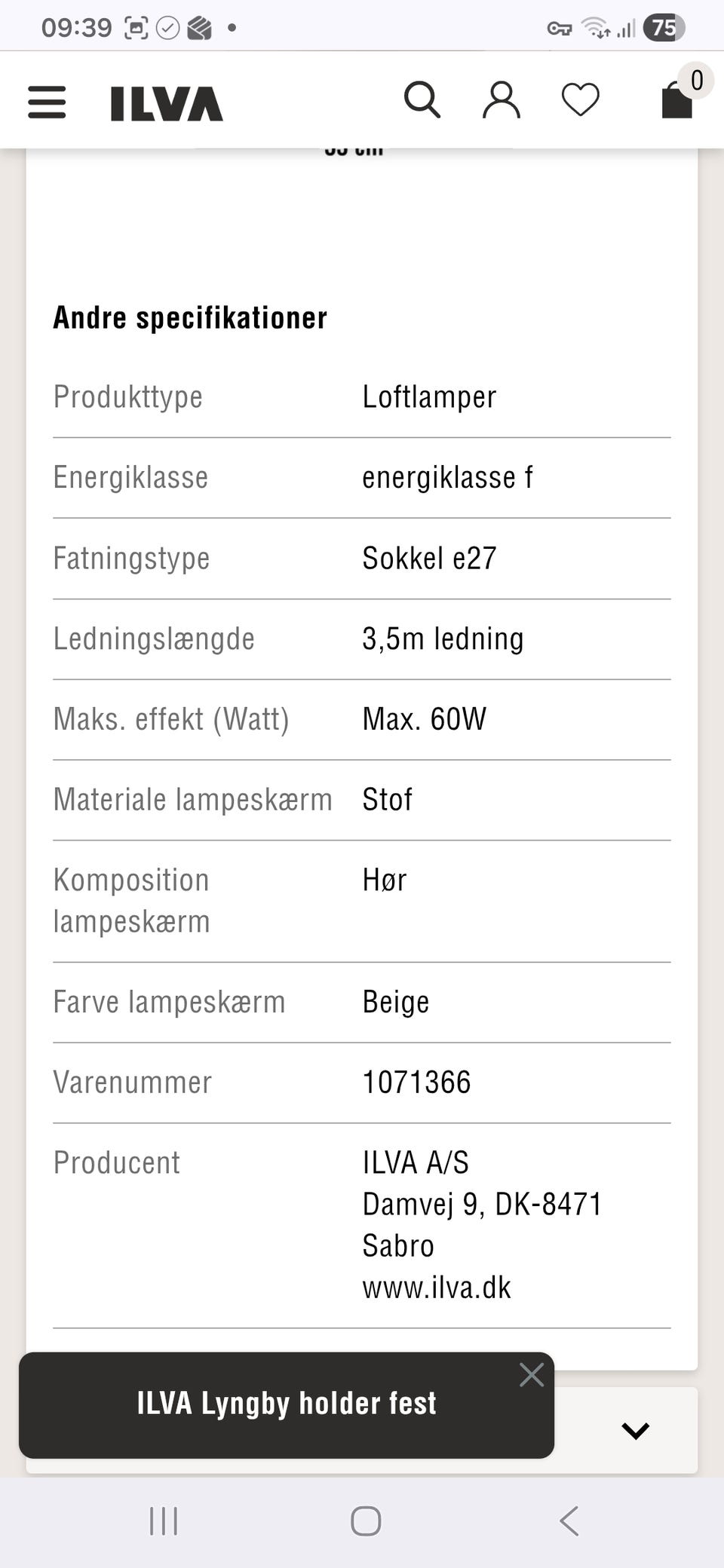
Task: Go back with the system back button
Action: click(x=569, y=1521)
